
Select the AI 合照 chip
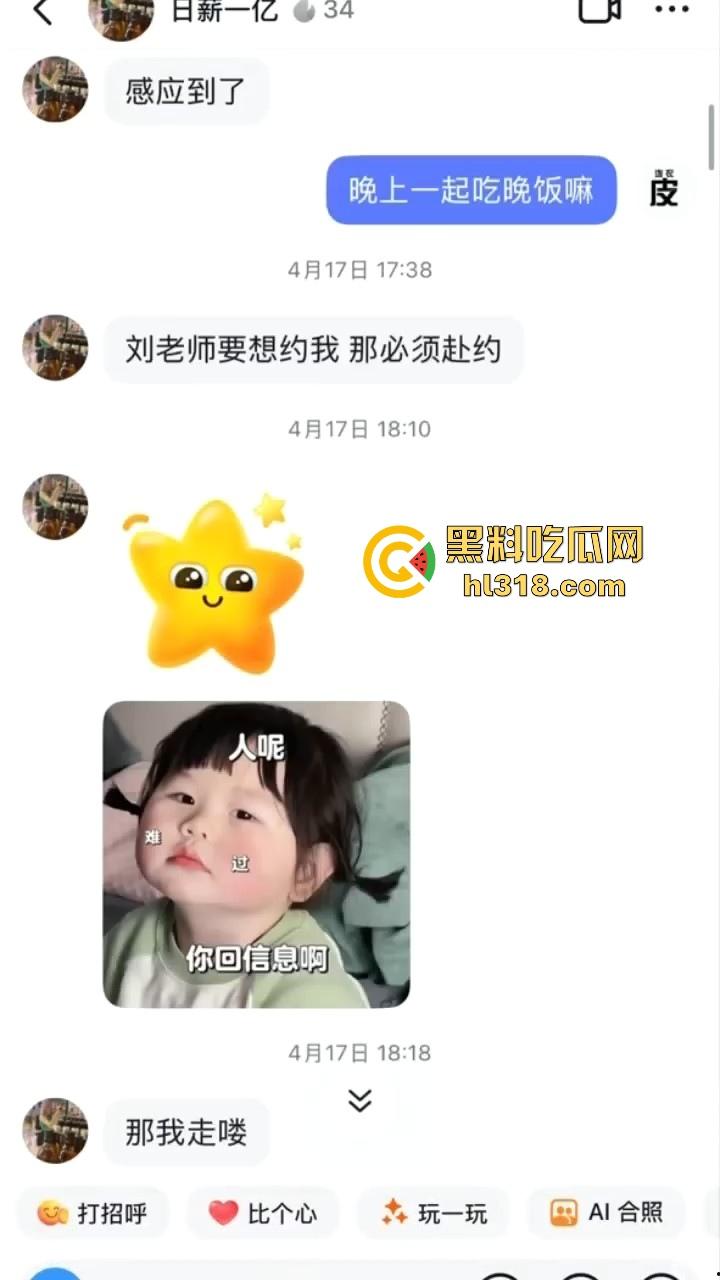pyautogui.click(x=606, y=1213)
